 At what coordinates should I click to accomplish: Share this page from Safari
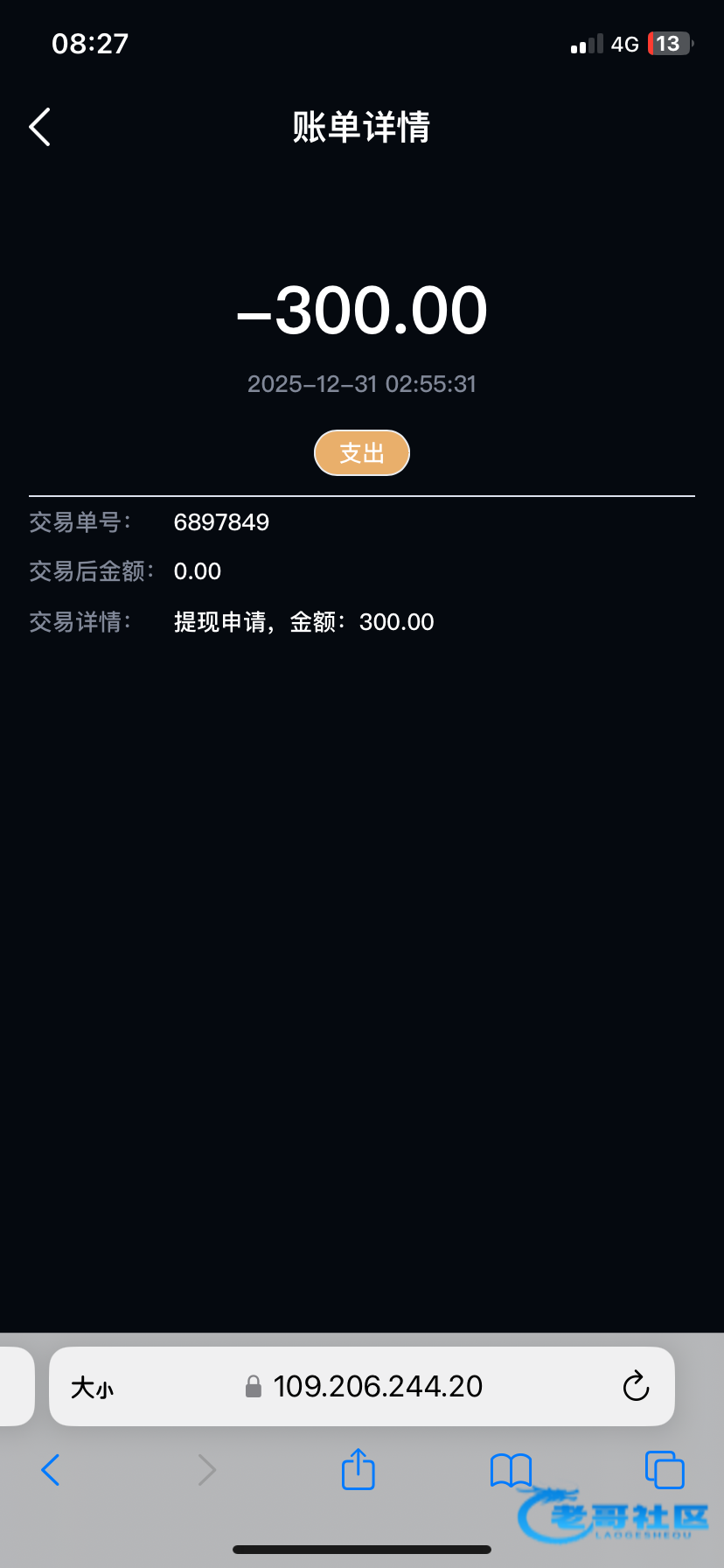click(x=358, y=1469)
